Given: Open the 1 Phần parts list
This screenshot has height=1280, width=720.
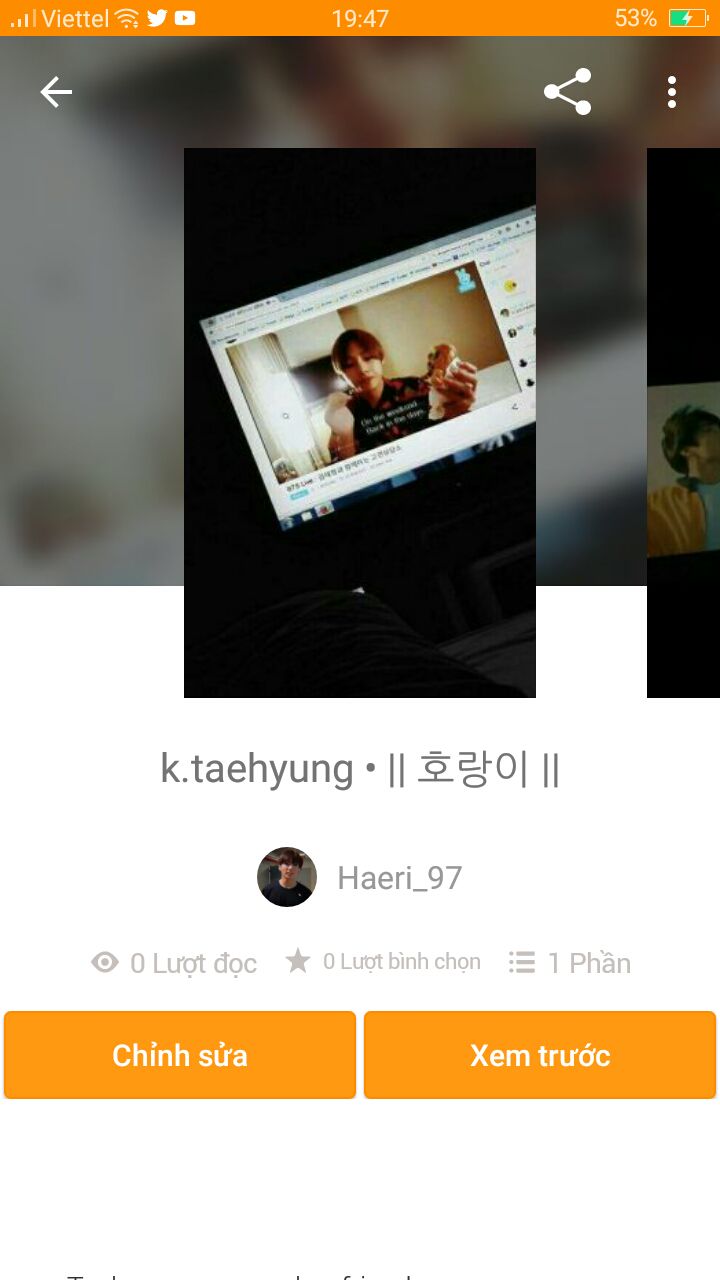Looking at the screenshot, I should (570, 963).
